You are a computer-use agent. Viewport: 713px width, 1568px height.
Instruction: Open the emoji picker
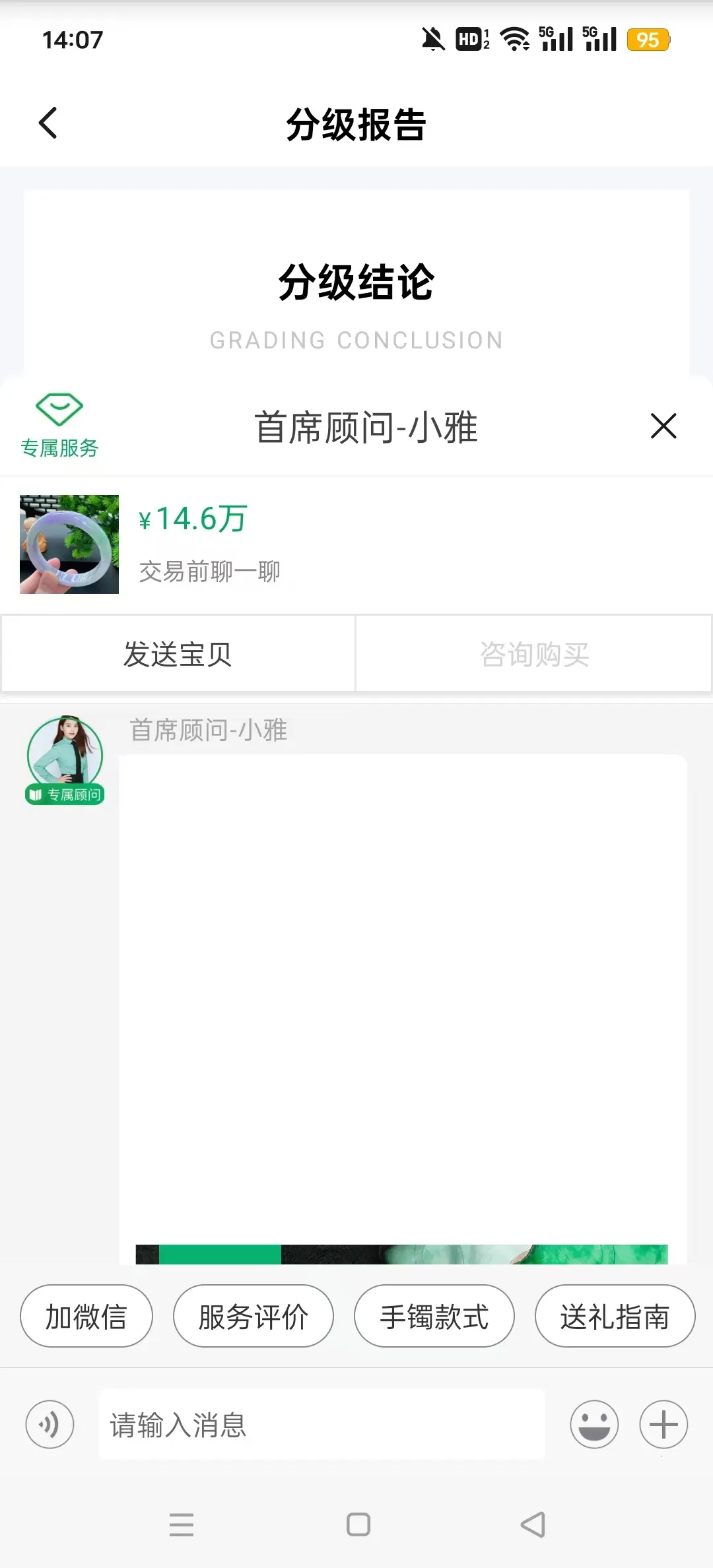[x=594, y=1424]
